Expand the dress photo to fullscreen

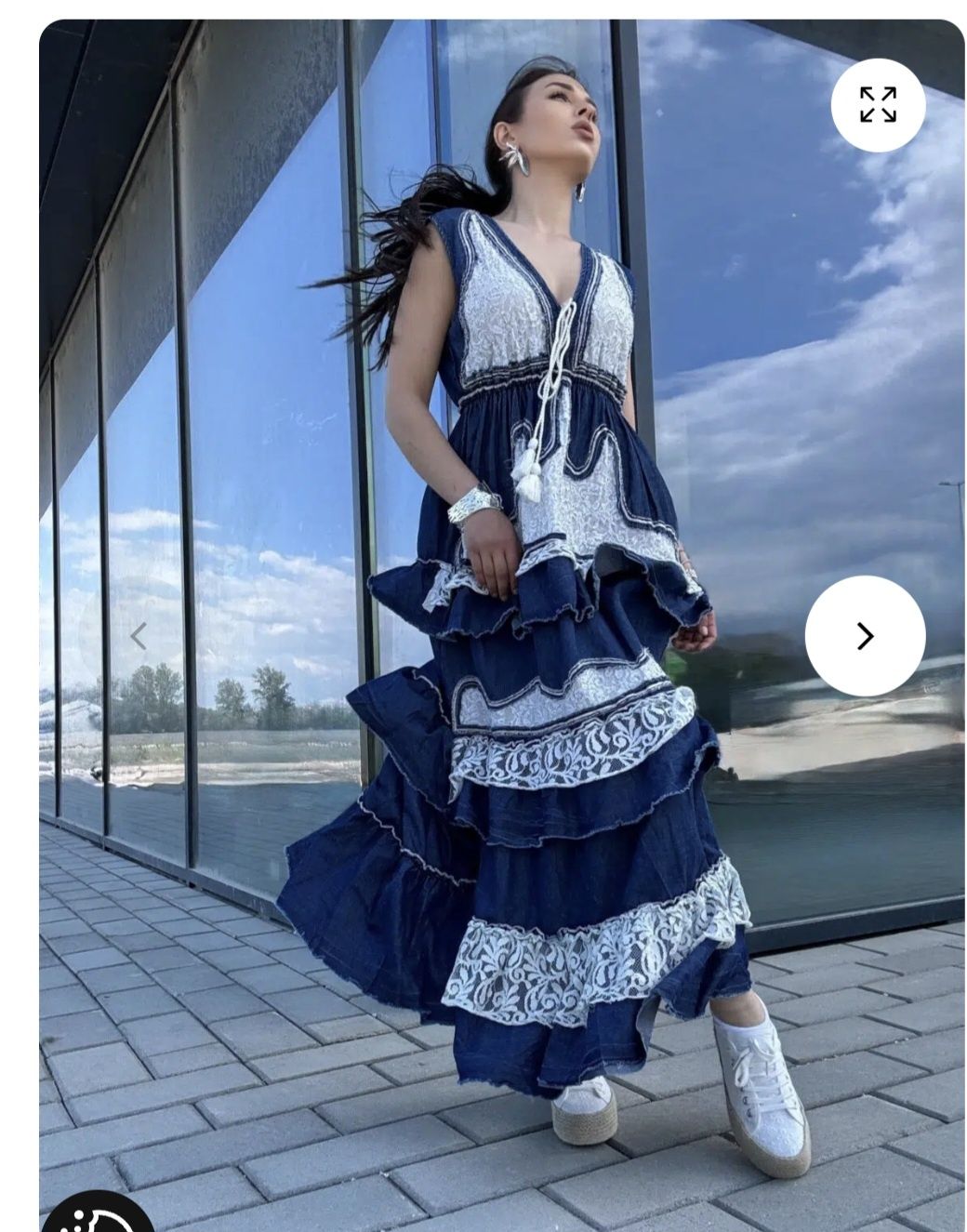[x=878, y=105]
